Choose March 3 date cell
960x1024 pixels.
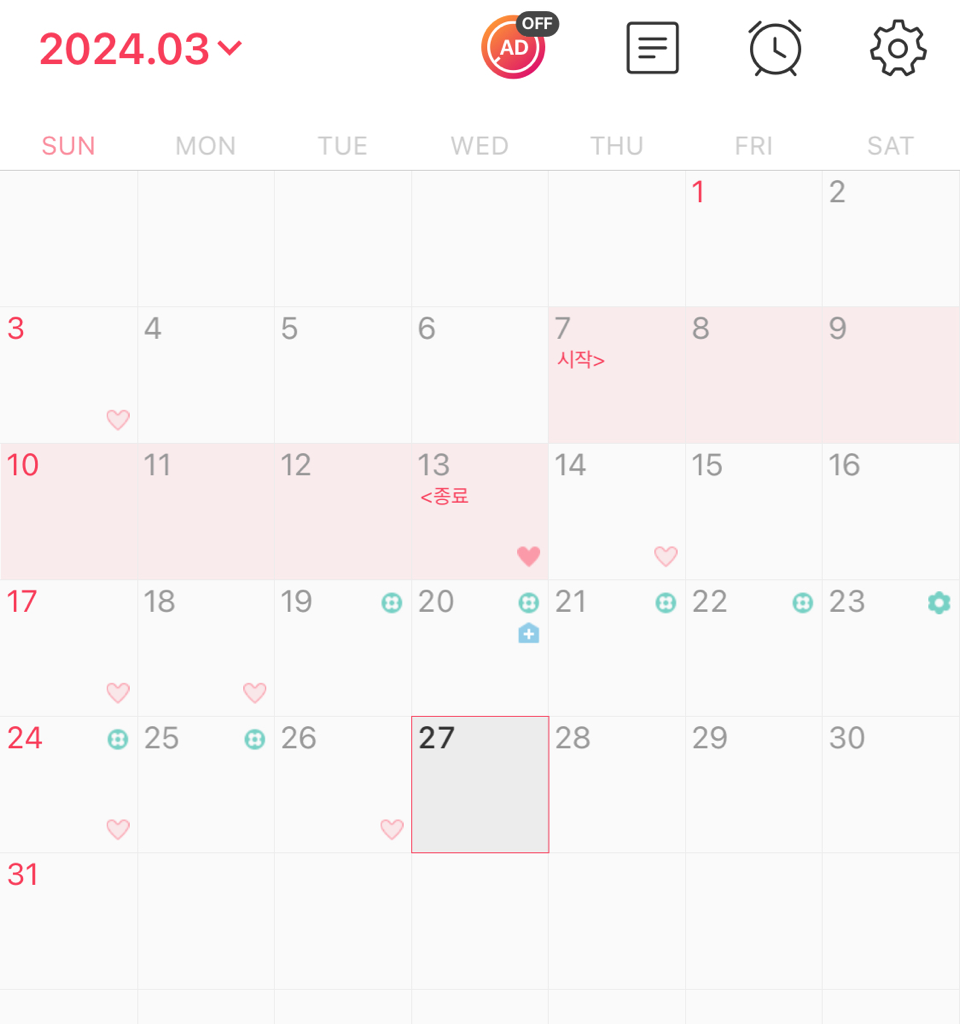pos(68,375)
